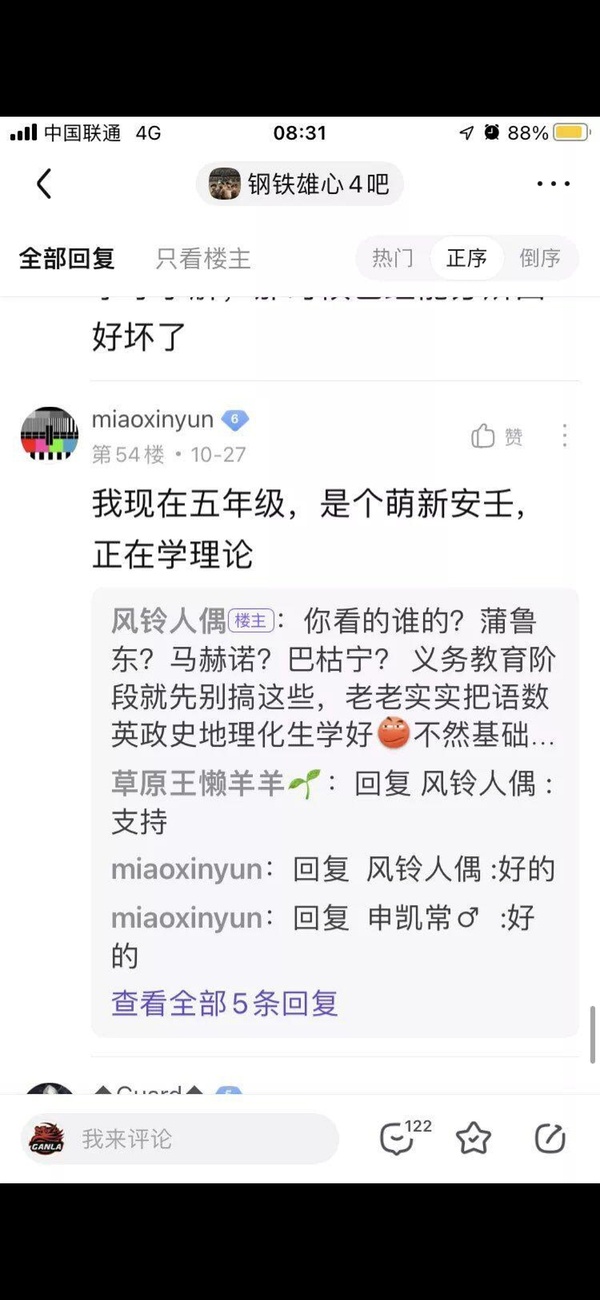This screenshot has width=600, height=1300.
Task: Open 风铃人偶's profile in the reply
Action: pyautogui.click(x=168, y=621)
